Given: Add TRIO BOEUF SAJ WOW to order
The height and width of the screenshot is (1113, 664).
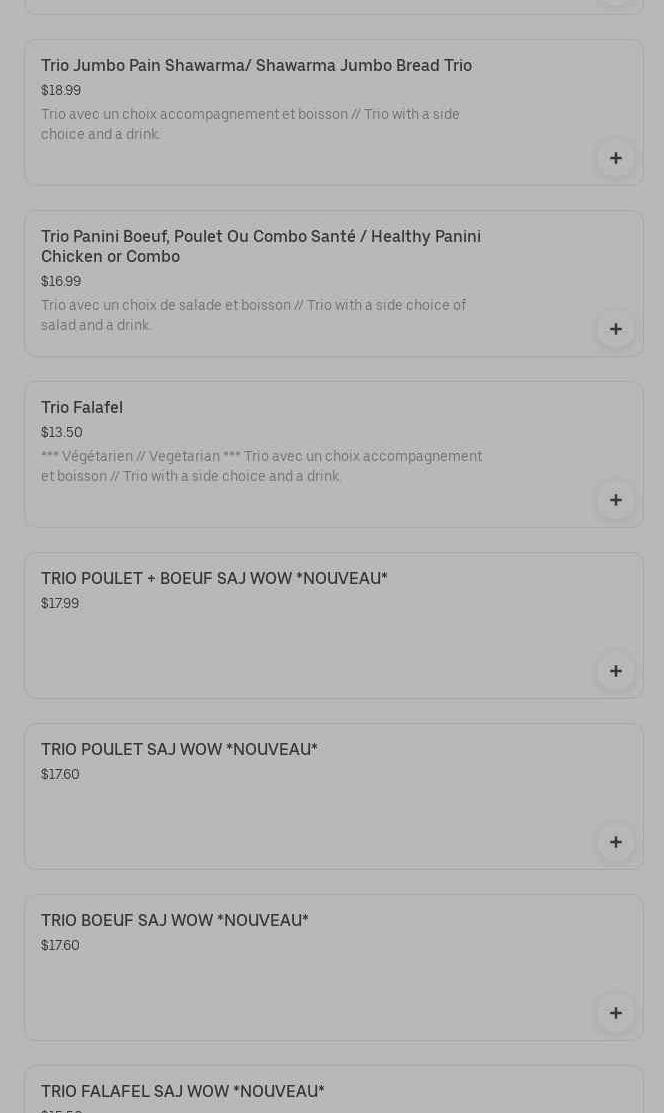Looking at the screenshot, I should coord(616,1013).
